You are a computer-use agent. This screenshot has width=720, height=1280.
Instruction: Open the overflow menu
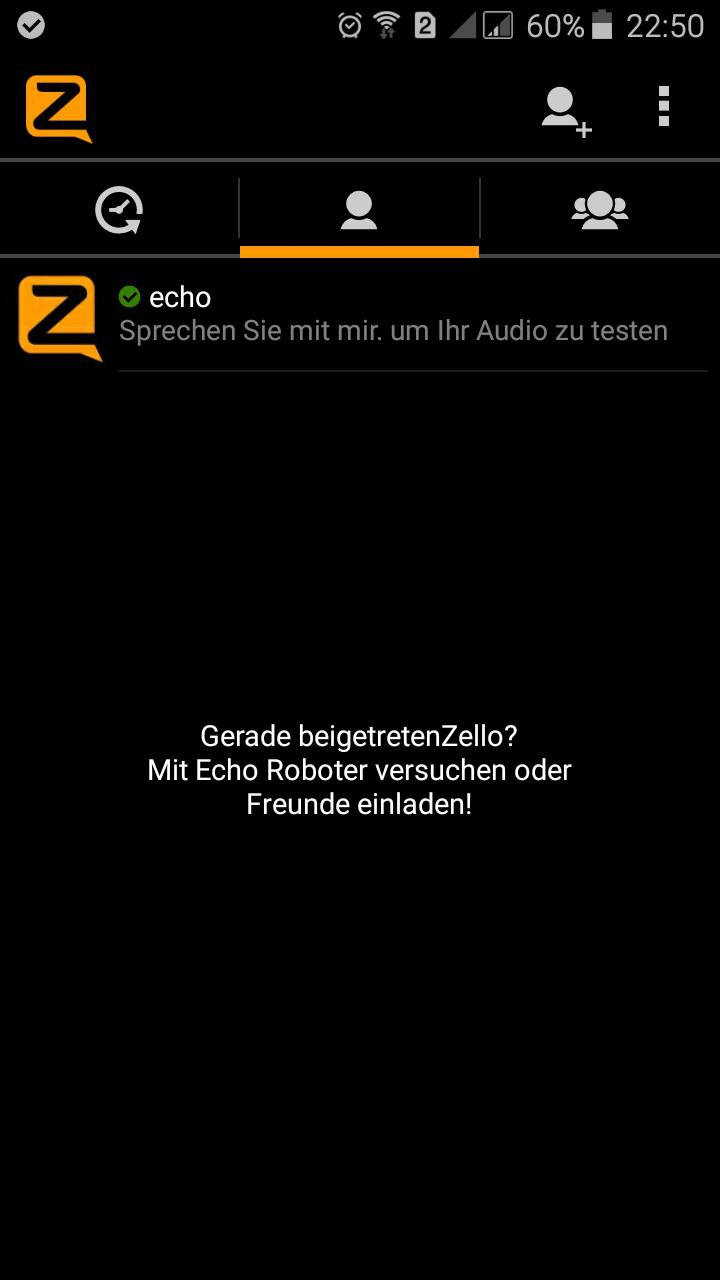[x=663, y=107]
